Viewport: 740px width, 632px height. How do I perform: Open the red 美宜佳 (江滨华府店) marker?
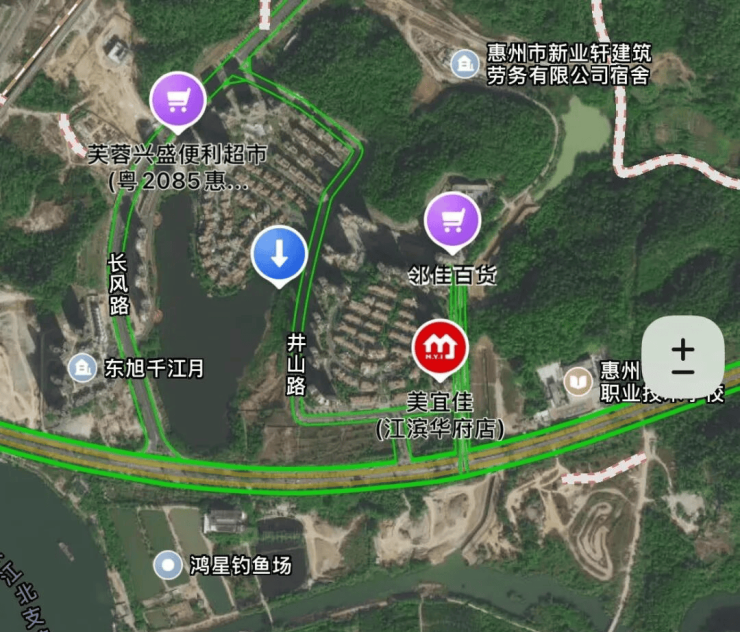pos(440,347)
